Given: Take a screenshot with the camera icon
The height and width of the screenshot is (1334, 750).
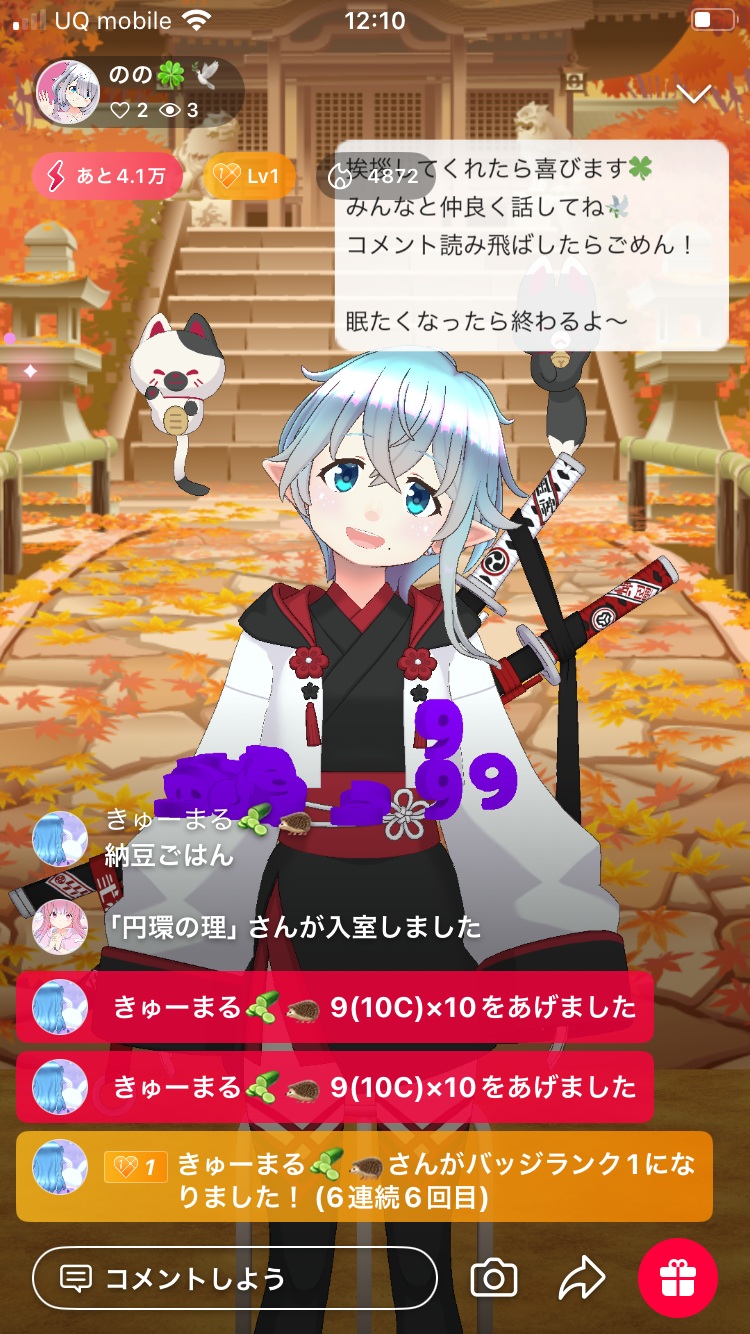Looking at the screenshot, I should coord(493,1277).
